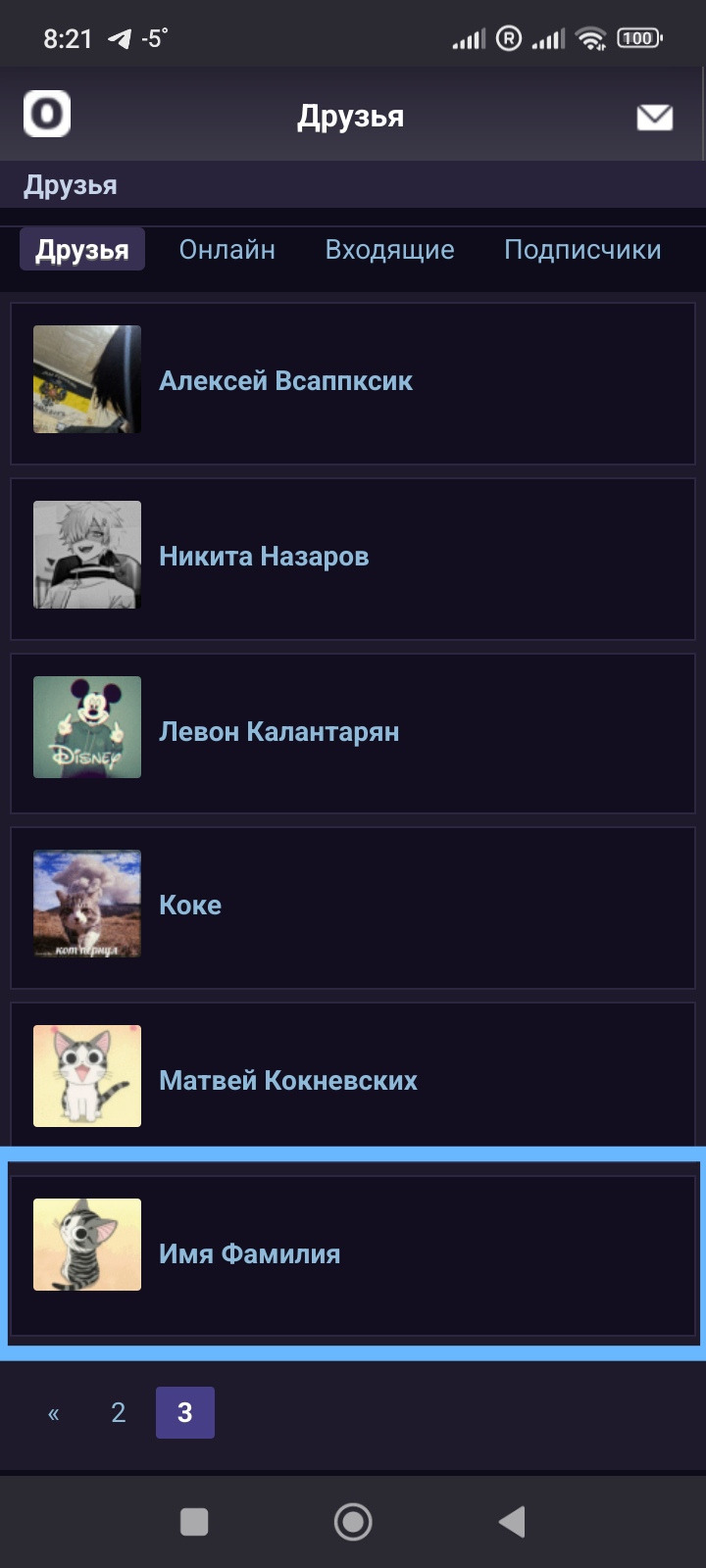The width and height of the screenshot is (706, 1568).
Task: Tap the app logo in the header
Action: pos(47,115)
